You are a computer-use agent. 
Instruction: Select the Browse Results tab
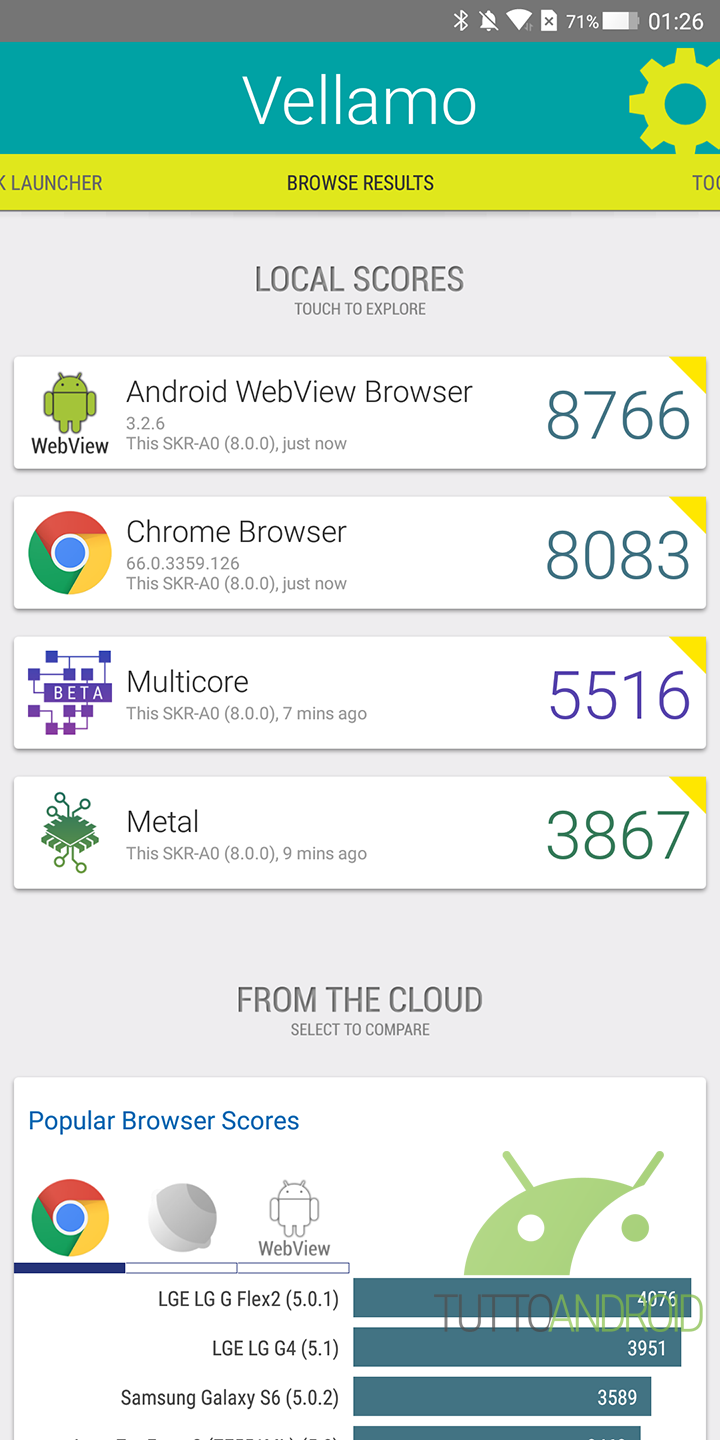[360, 183]
